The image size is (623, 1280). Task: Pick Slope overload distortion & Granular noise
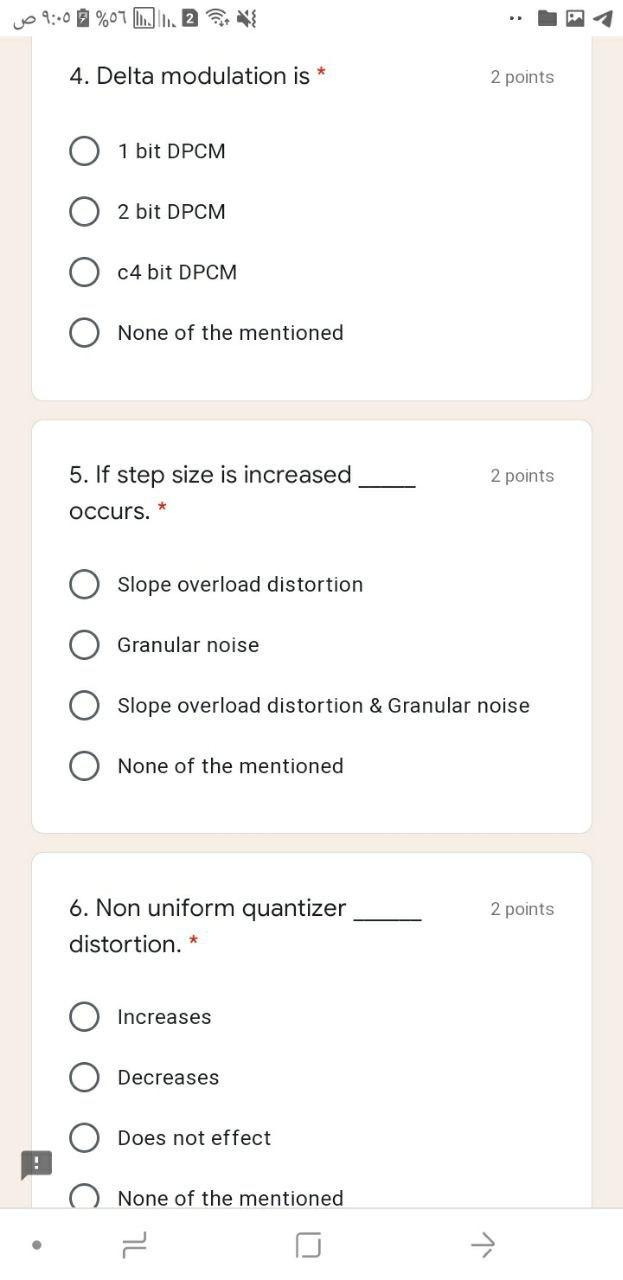tap(84, 705)
